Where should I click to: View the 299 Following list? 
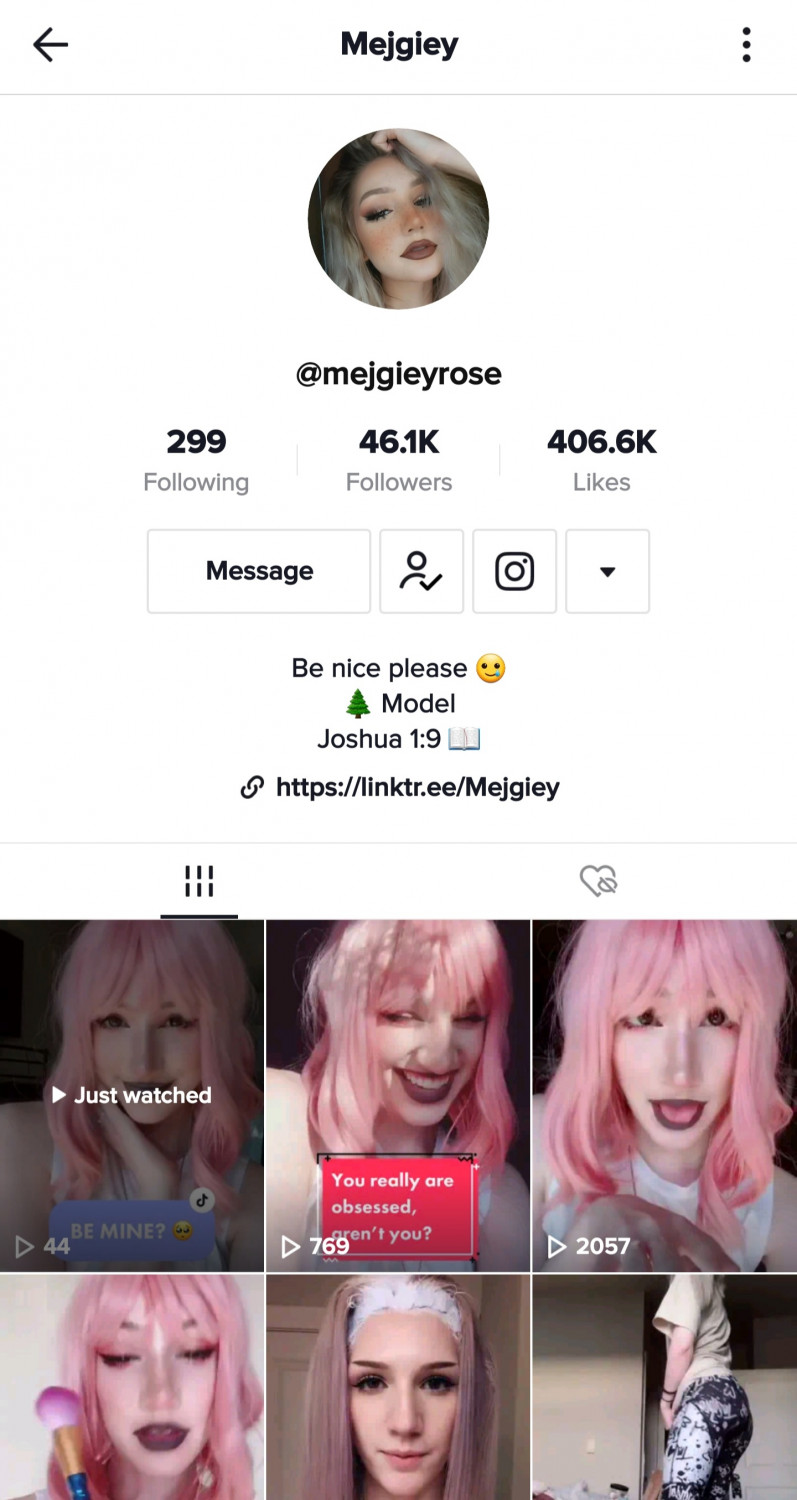196,460
